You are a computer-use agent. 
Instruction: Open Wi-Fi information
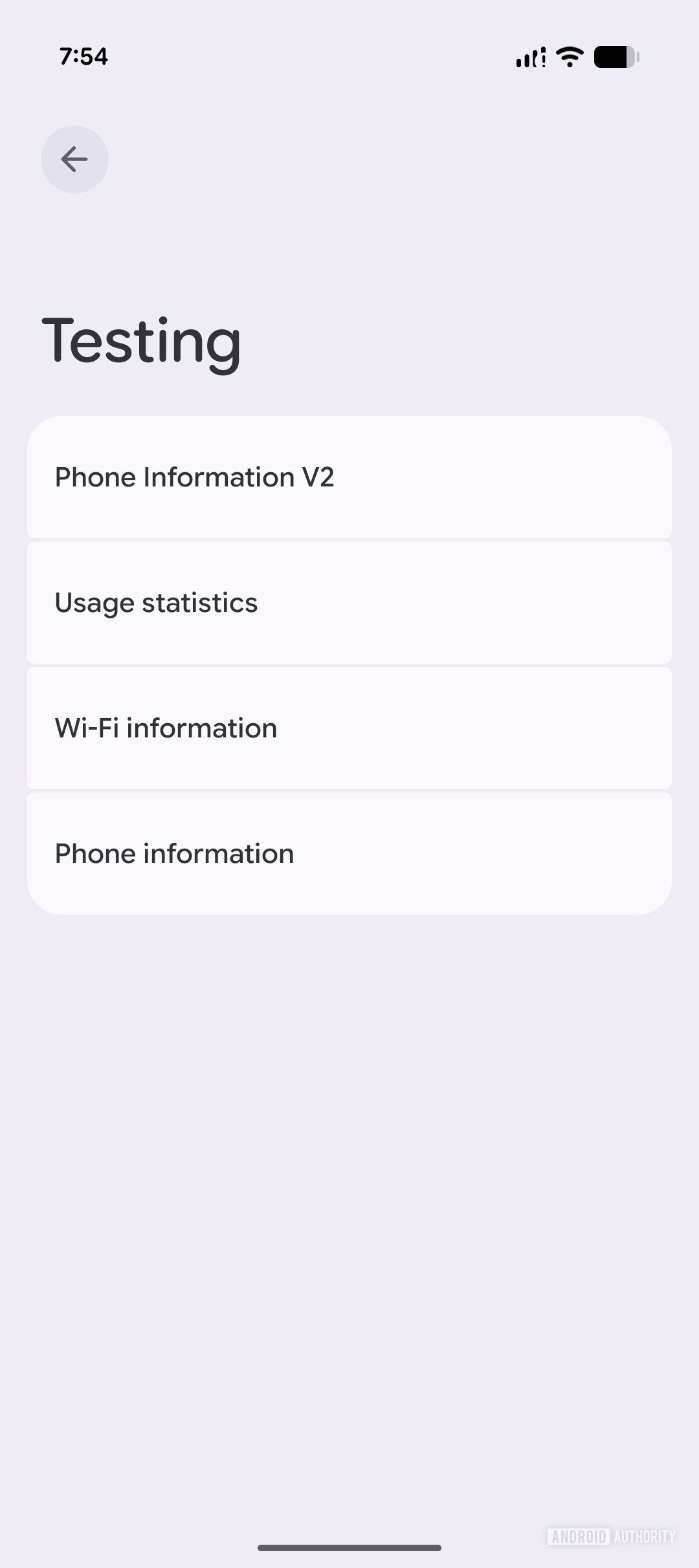tap(349, 728)
